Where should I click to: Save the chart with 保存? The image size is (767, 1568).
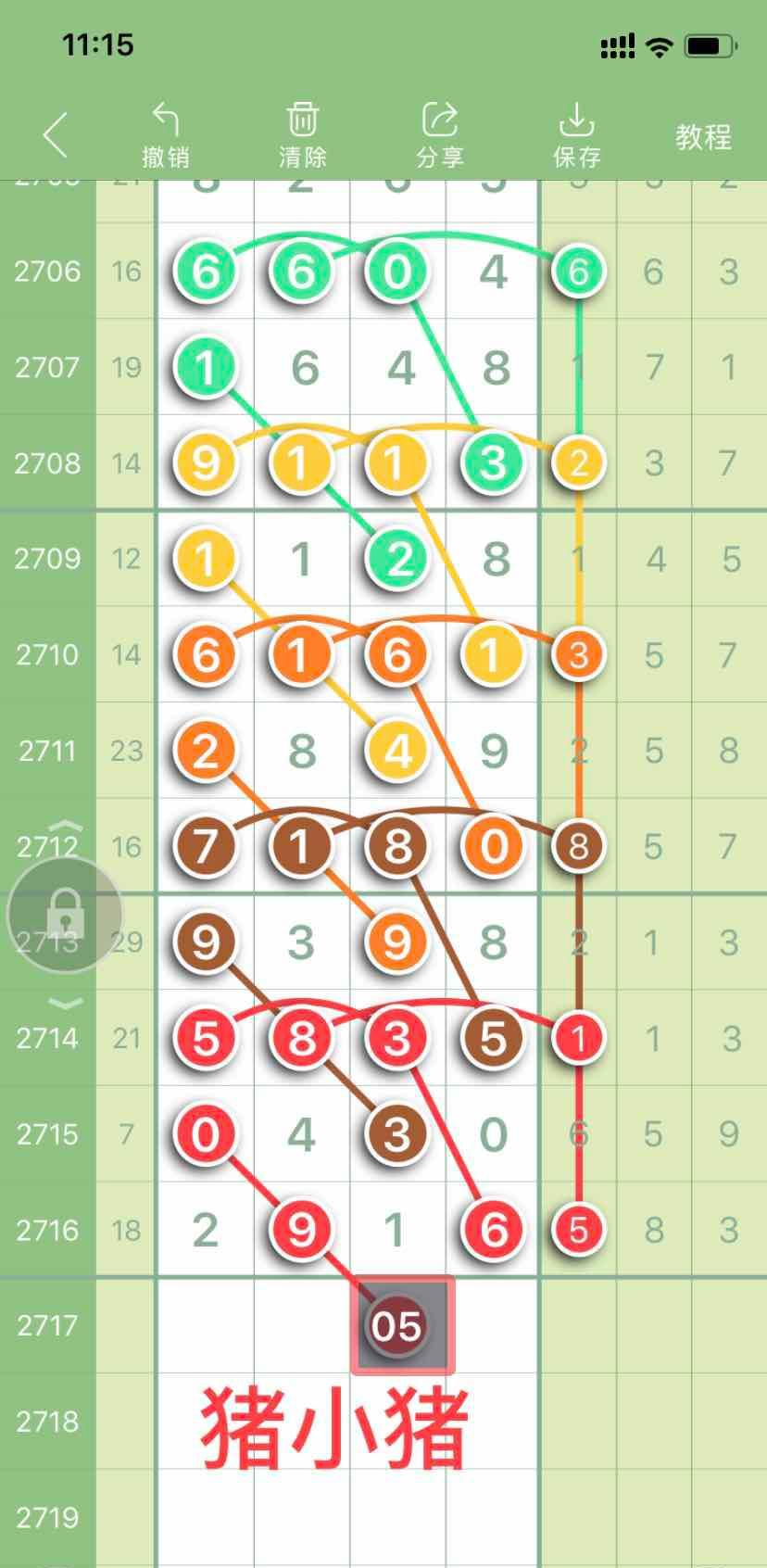click(576, 135)
